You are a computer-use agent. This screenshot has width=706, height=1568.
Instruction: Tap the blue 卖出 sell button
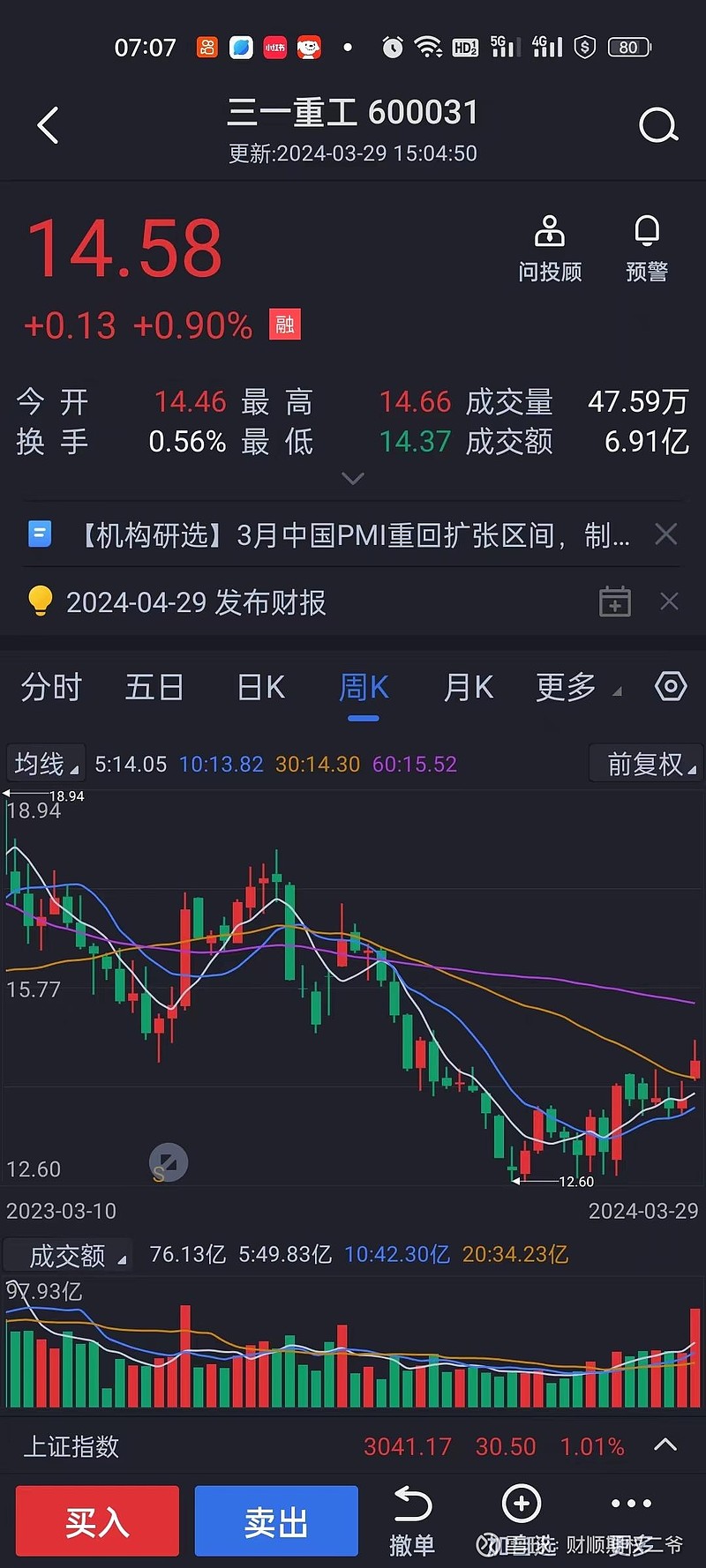(x=276, y=1519)
